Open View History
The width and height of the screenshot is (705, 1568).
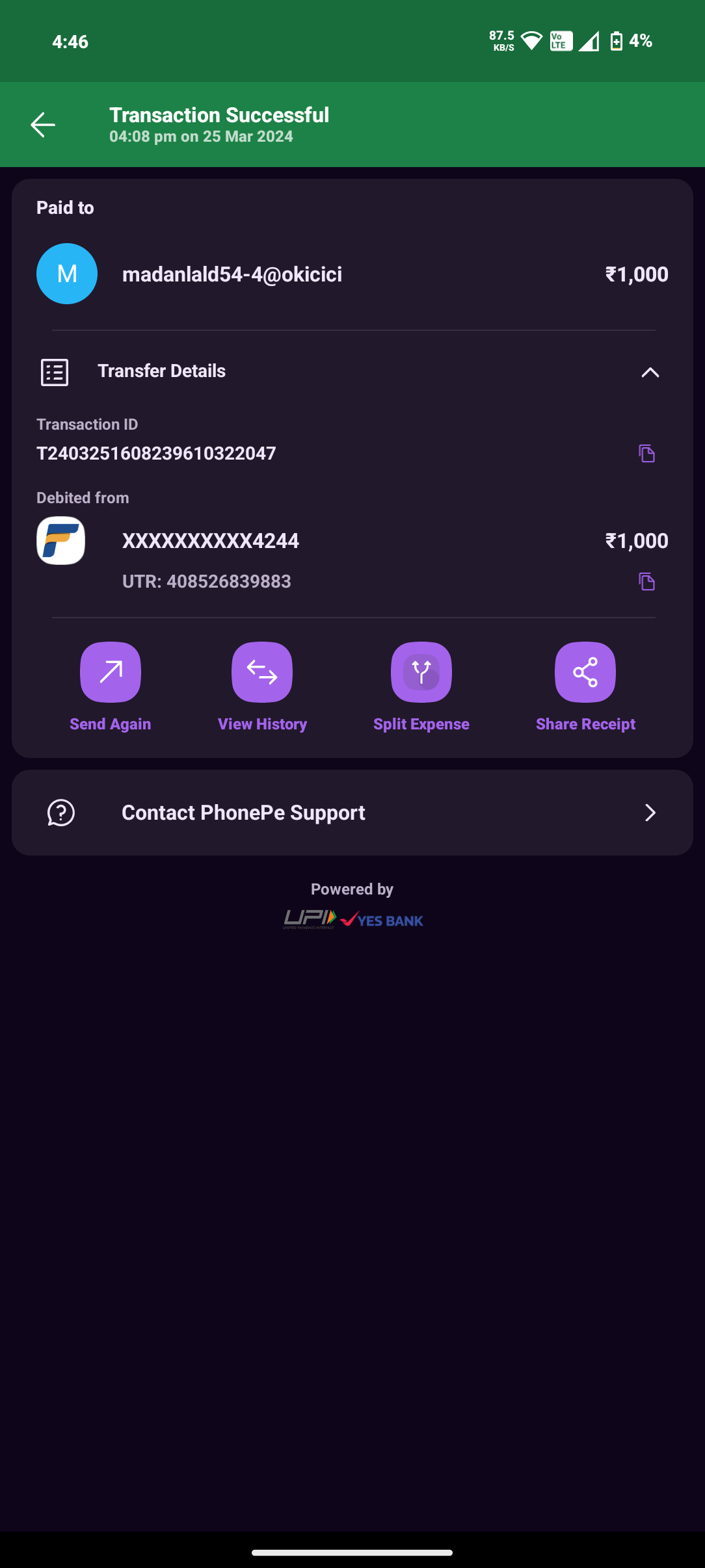pos(262,673)
